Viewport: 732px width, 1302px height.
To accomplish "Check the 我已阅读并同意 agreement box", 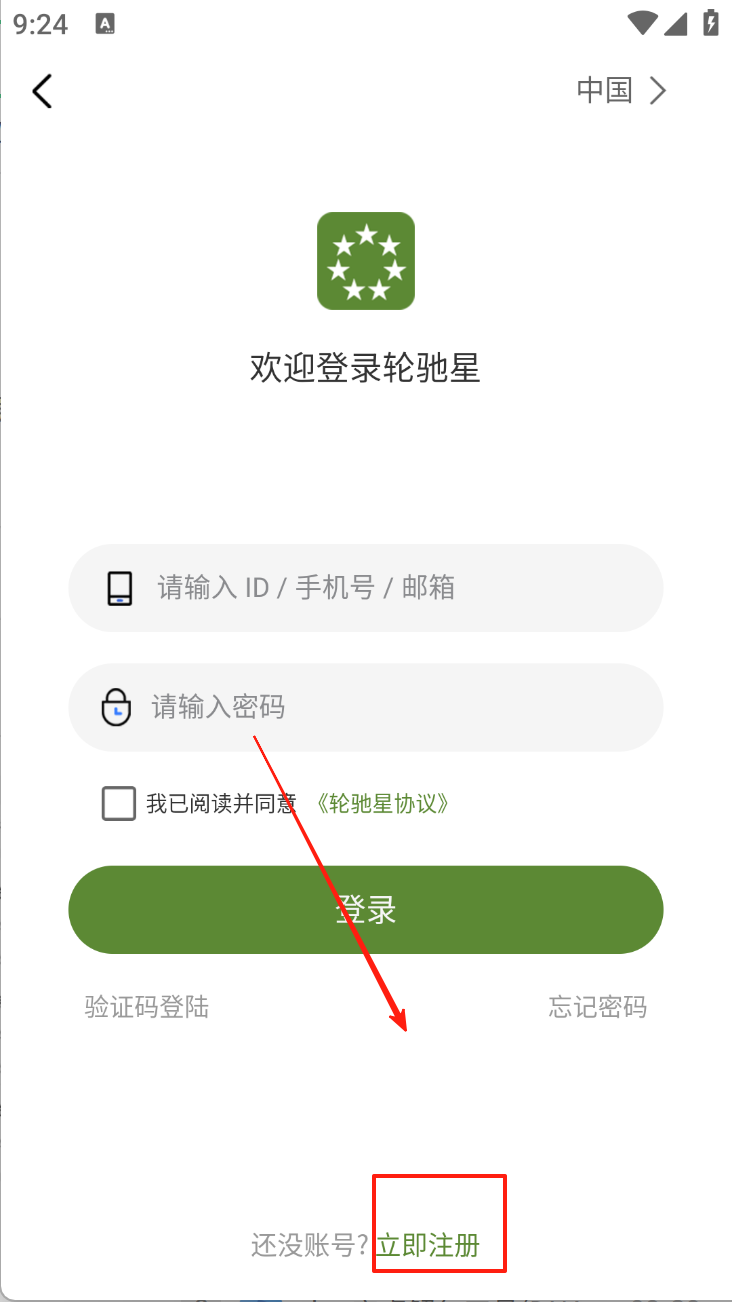I will [119, 804].
